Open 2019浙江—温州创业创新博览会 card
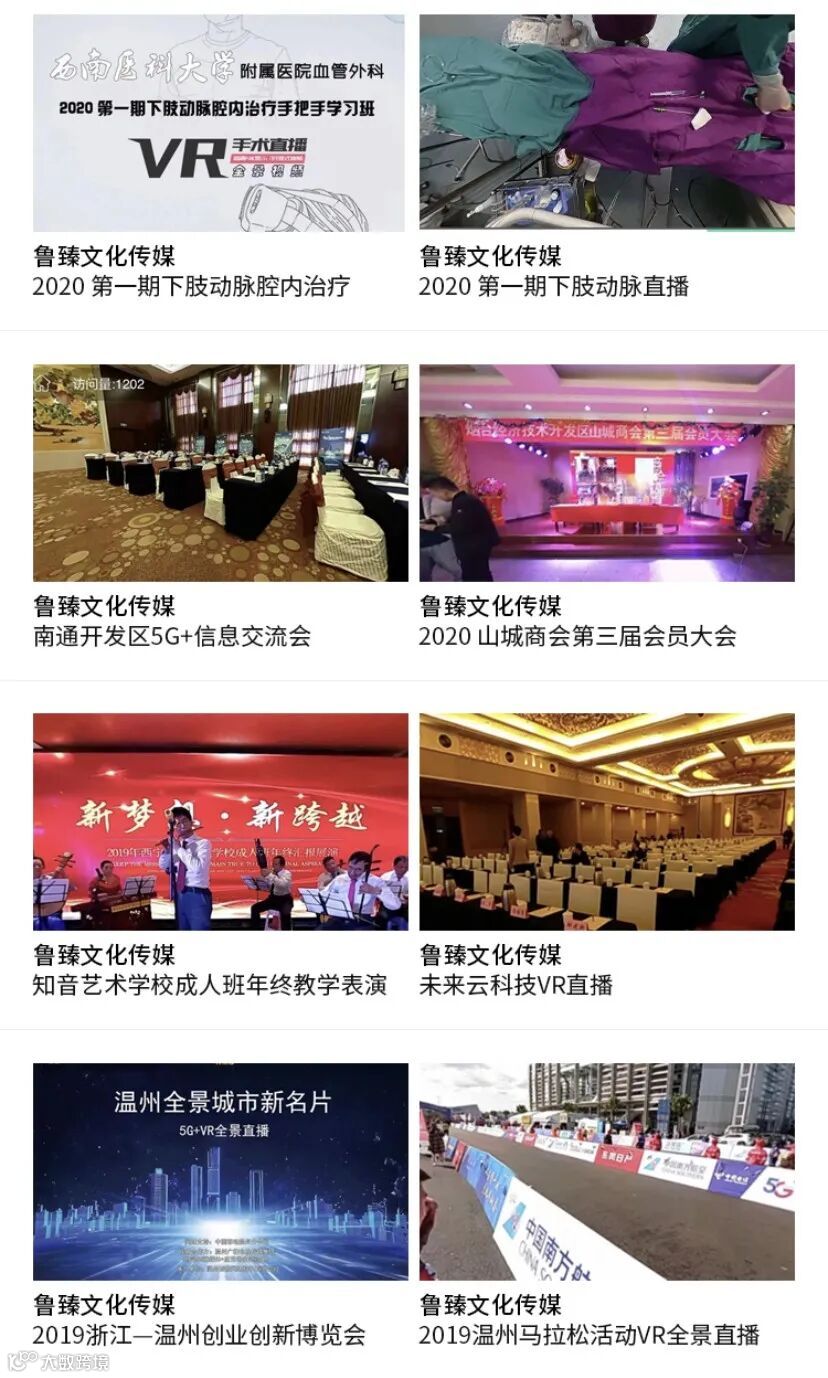This screenshot has height=1378, width=828. coord(220,1171)
